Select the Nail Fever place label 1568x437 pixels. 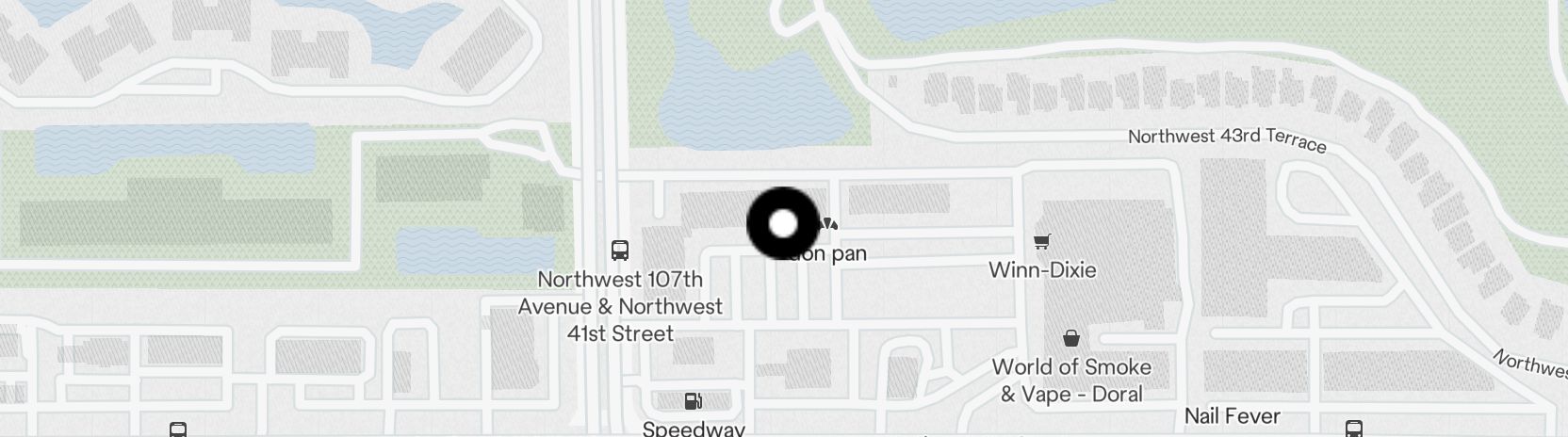[1232, 415]
